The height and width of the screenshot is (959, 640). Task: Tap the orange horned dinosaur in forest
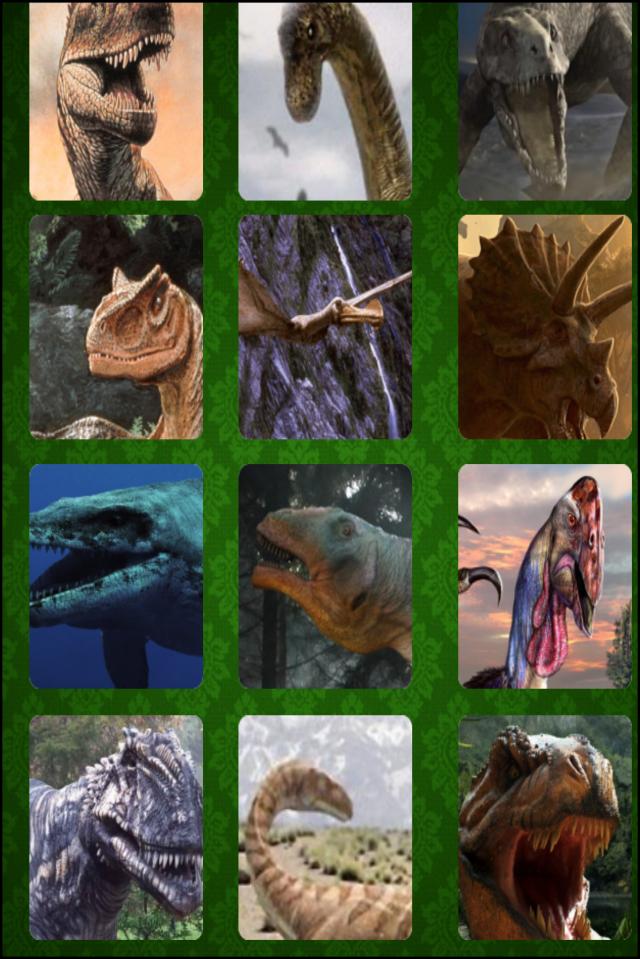116,327
